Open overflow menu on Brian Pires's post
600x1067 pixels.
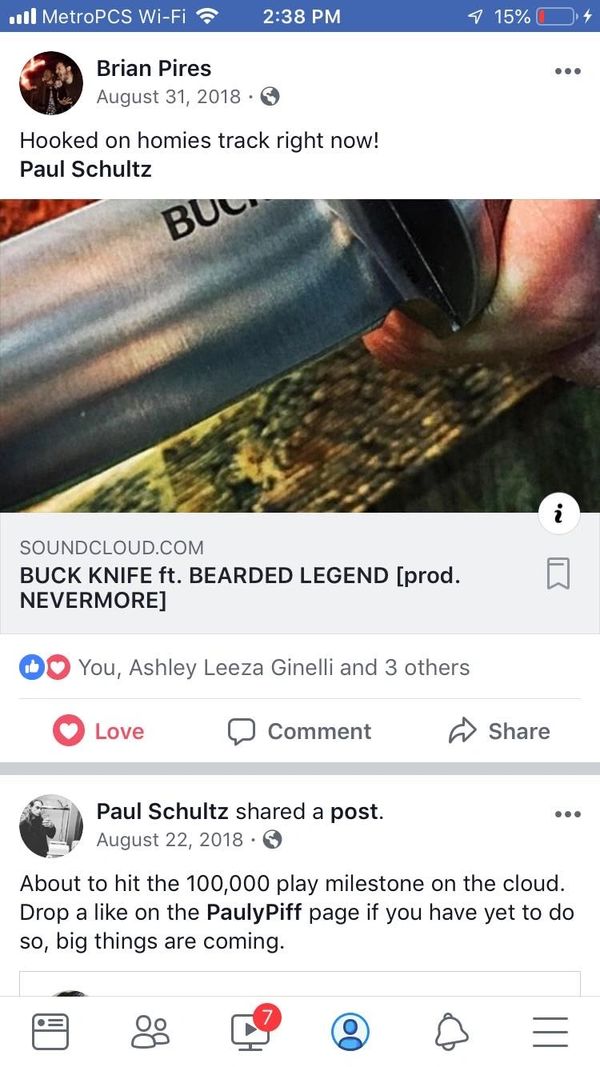567,71
